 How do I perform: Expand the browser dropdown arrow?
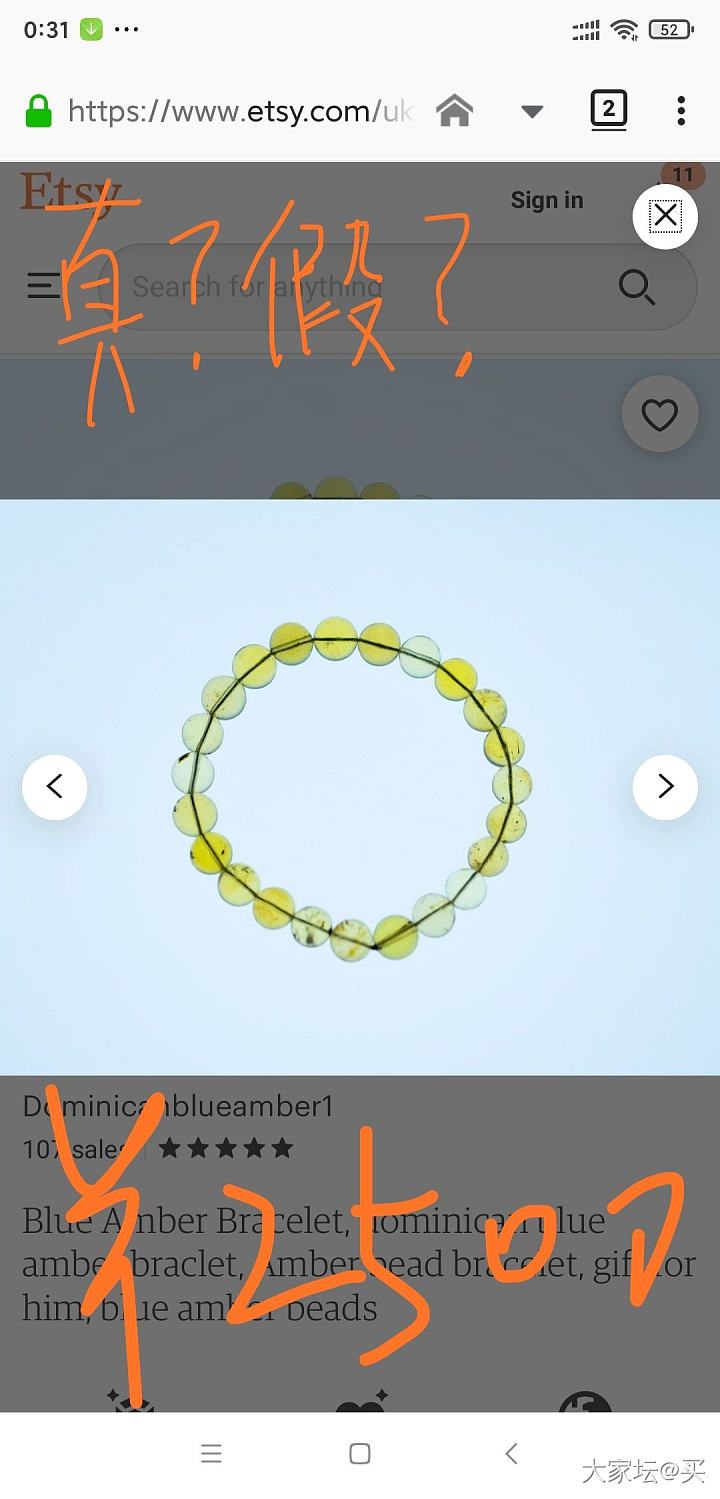[532, 111]
